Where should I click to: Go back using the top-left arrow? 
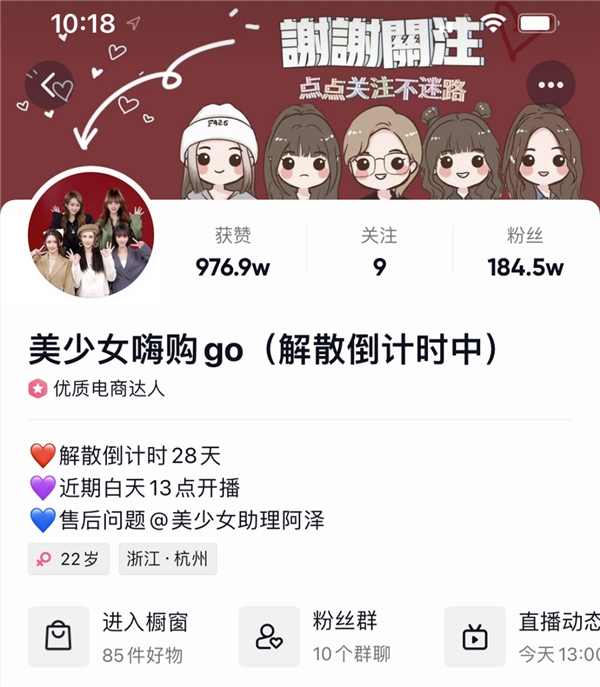pos(50,85)
